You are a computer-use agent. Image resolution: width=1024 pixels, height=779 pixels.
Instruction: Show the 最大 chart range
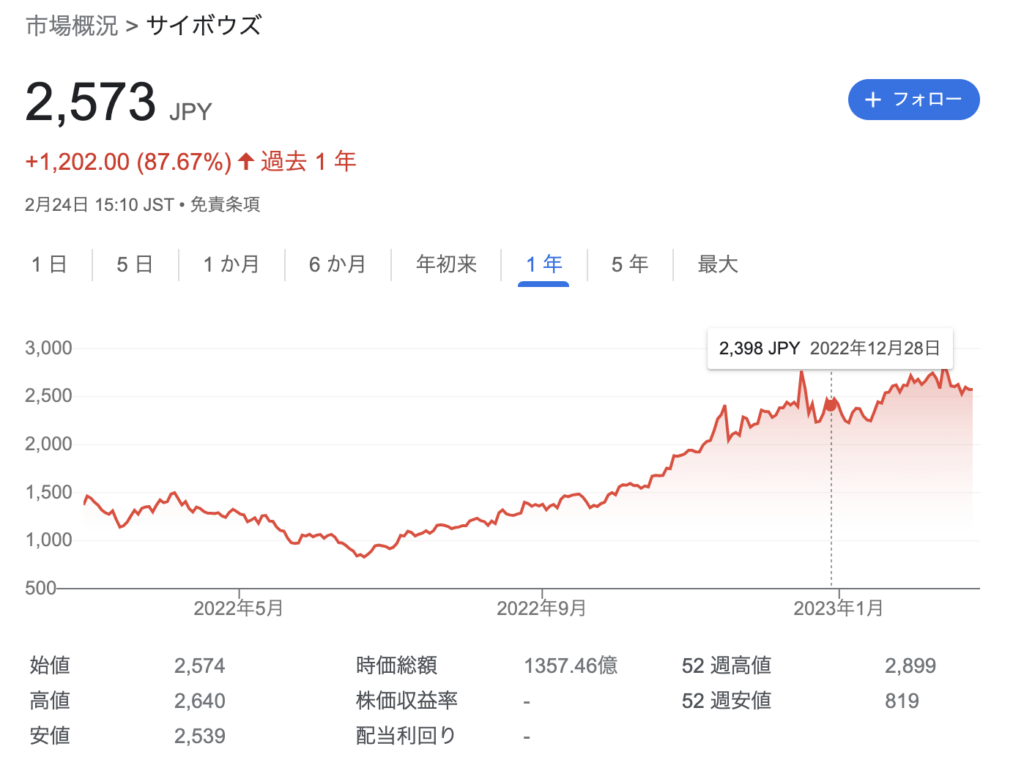pos(717,265)
